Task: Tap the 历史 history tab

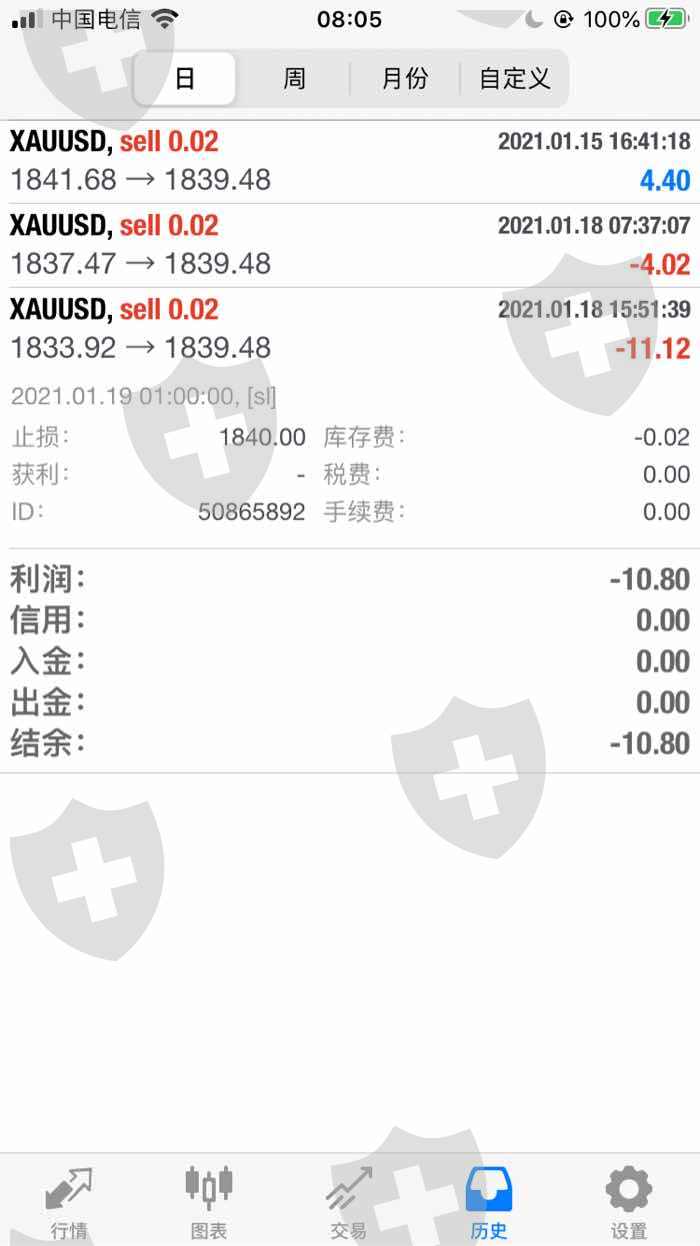Action: tap(489, 1202)
